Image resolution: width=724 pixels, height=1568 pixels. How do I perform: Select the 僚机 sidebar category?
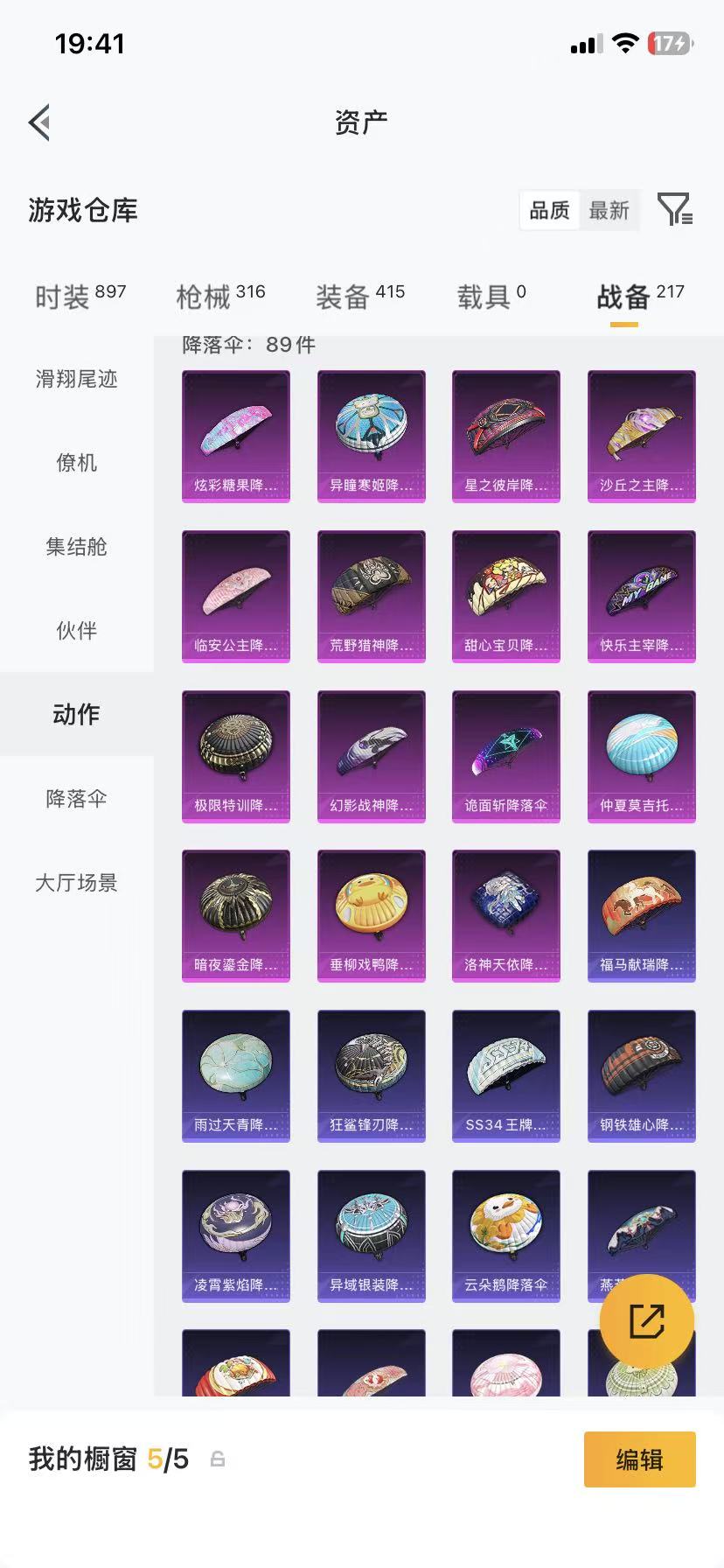(x=76, y=463)
